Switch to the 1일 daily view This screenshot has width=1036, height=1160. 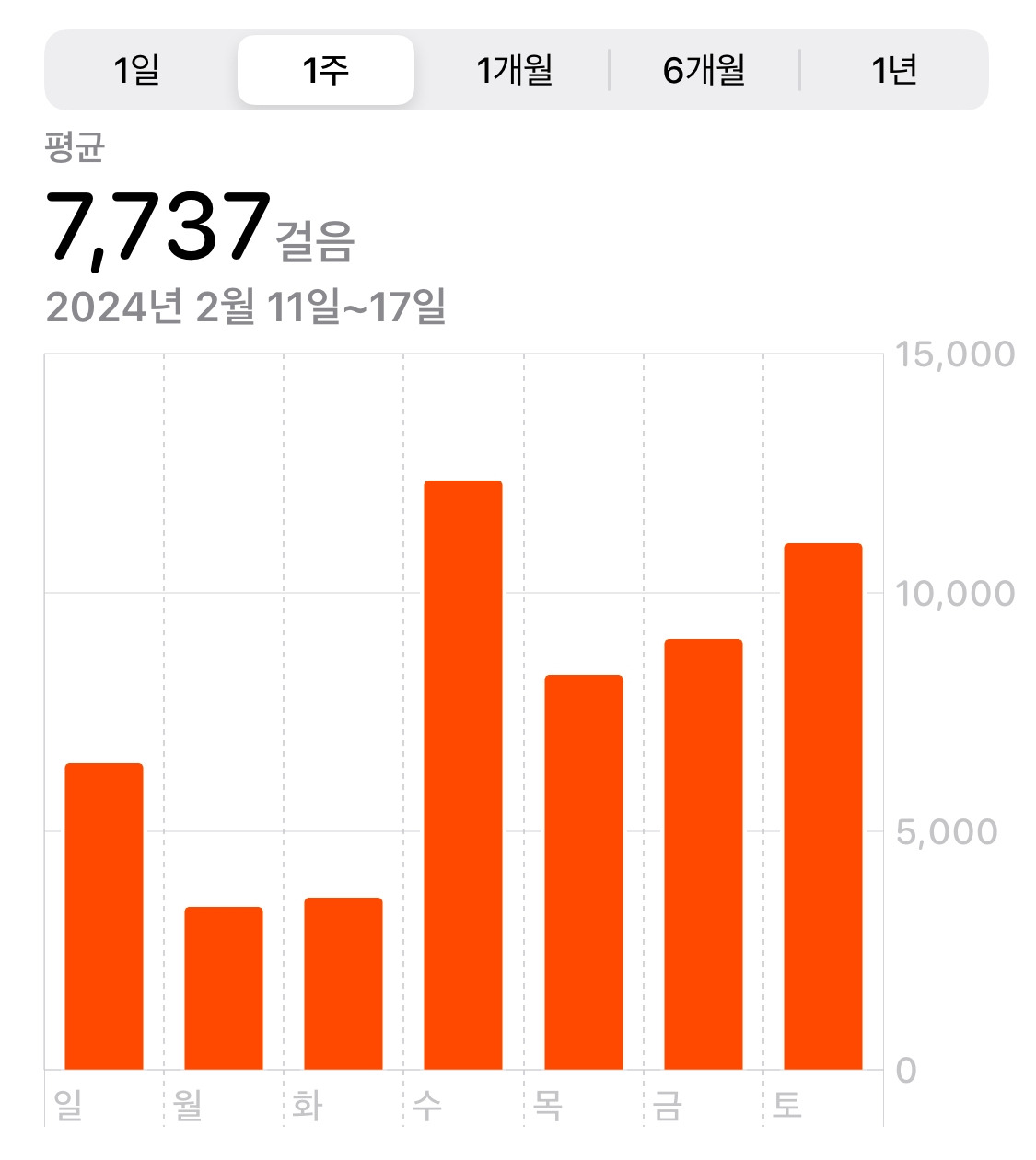pyautogui.click(x=138, y=70)
